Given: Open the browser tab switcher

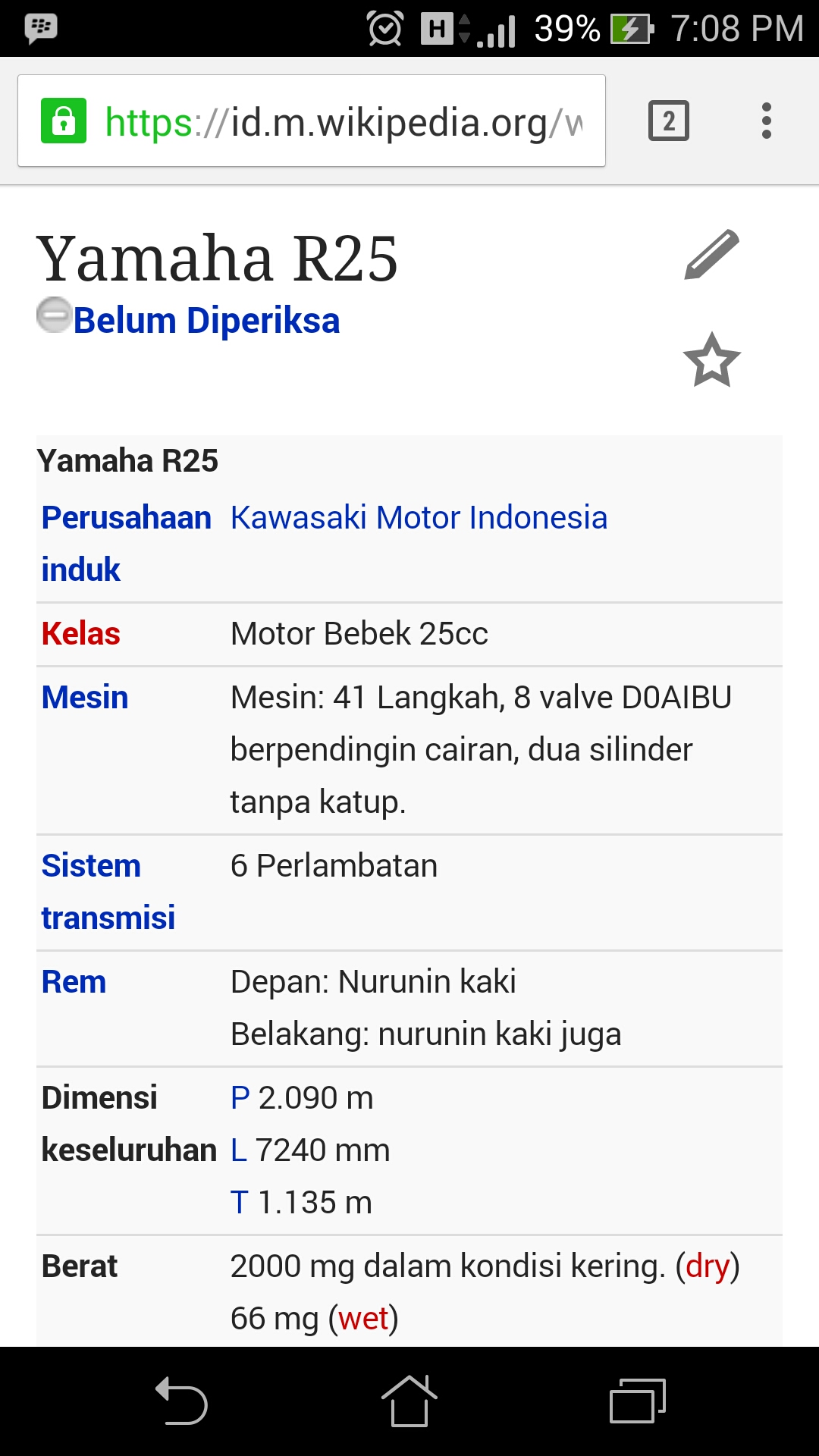Looking at the screenshot, I should 668,121.
